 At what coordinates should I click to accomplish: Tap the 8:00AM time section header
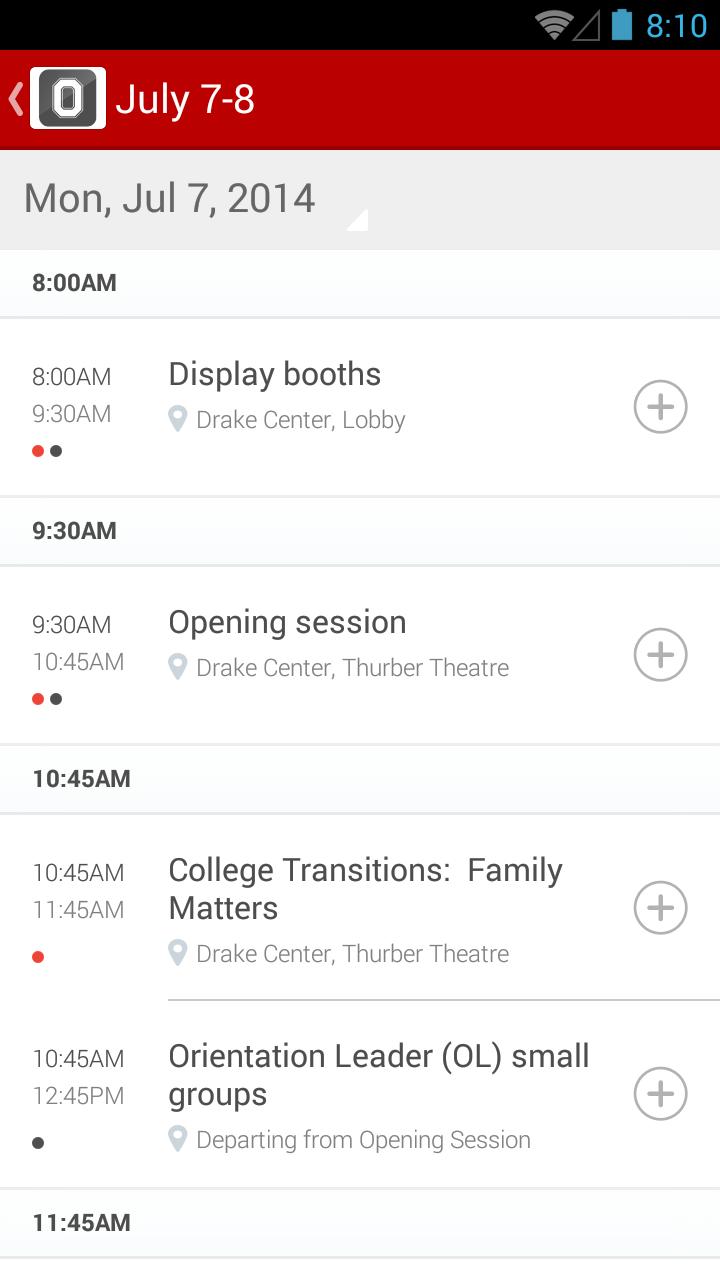(x=75, y=283)
